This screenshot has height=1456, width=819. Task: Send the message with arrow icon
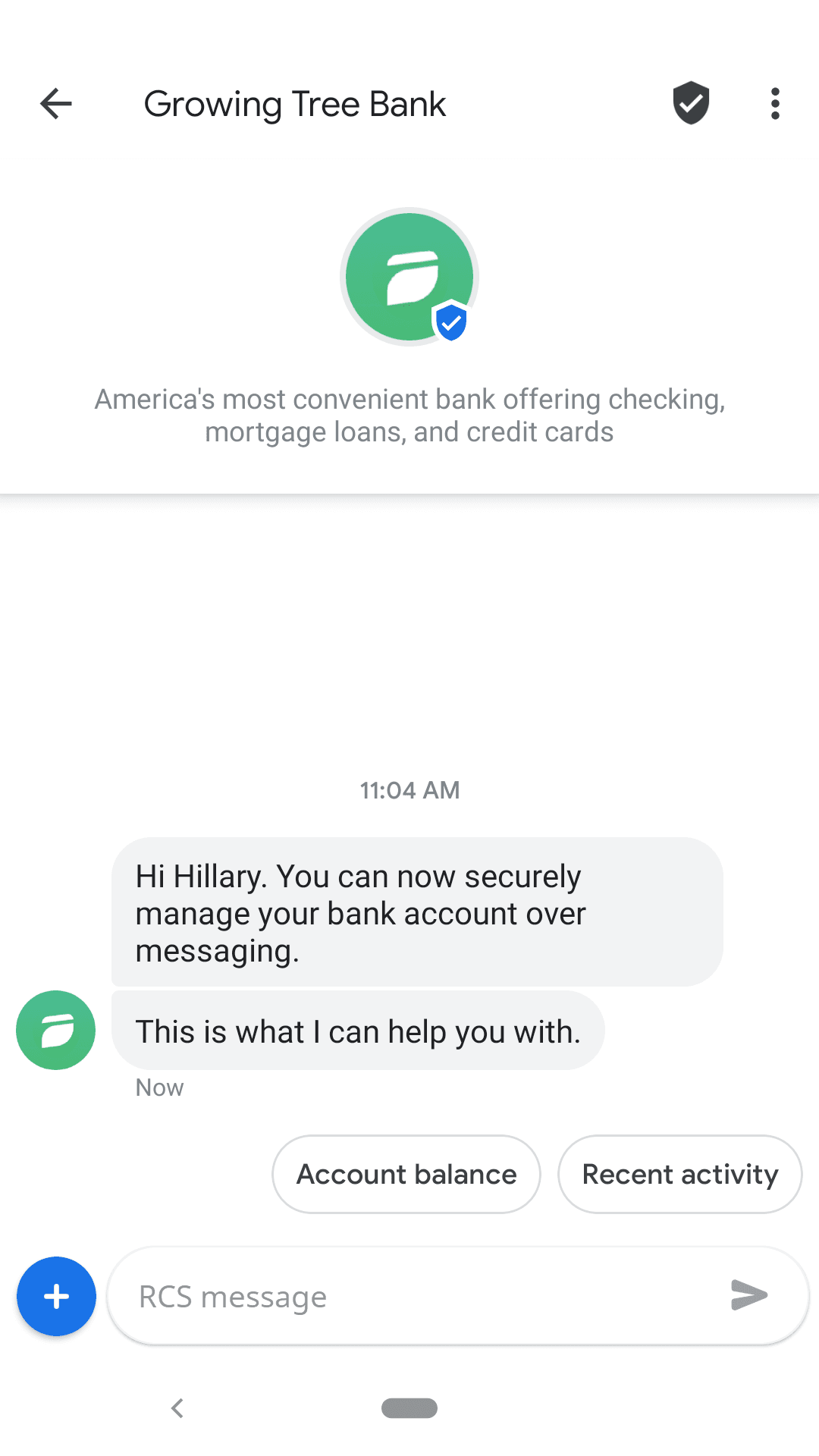click(x=748, y=1295)
